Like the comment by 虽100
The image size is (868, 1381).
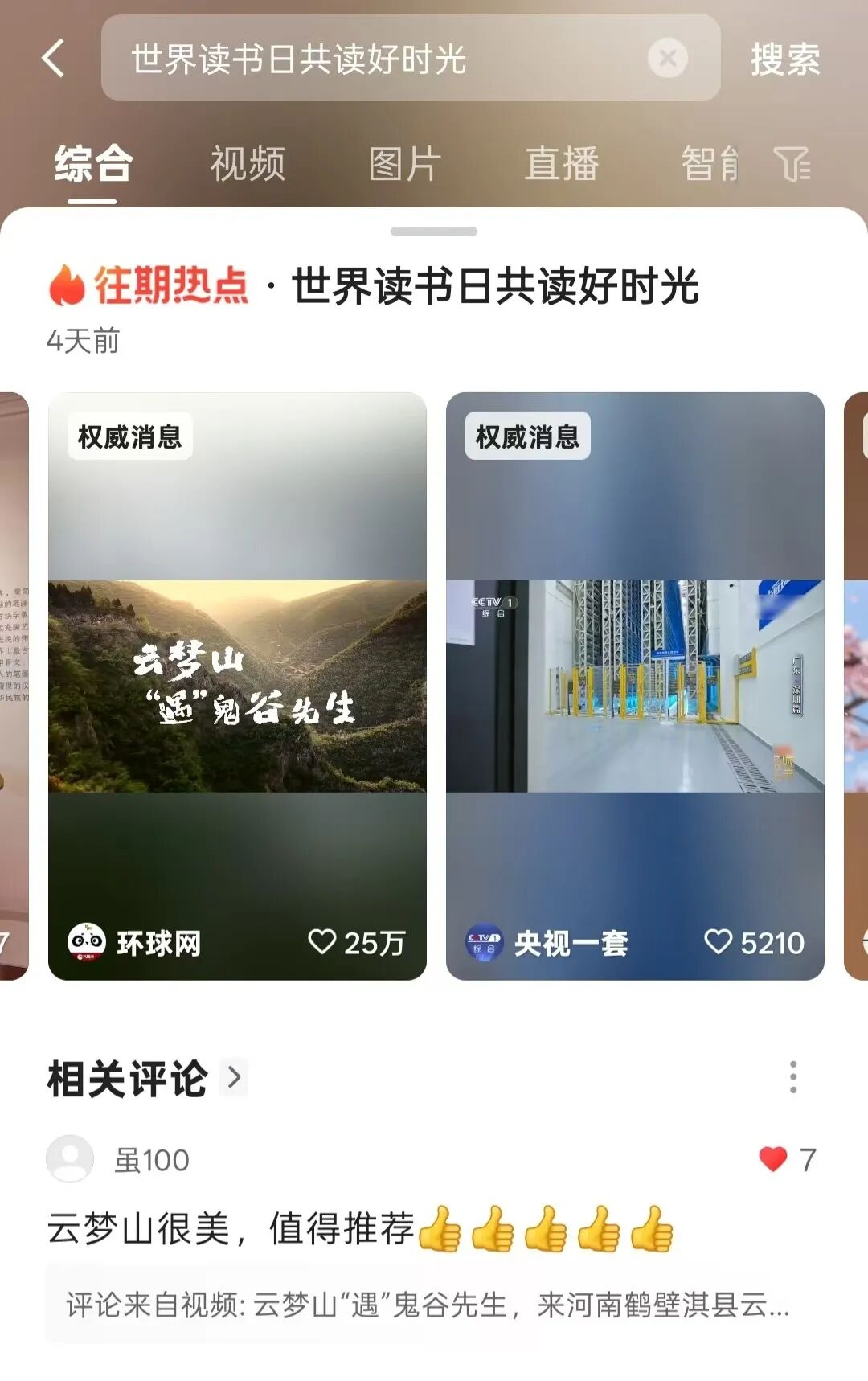point(773,1158)
